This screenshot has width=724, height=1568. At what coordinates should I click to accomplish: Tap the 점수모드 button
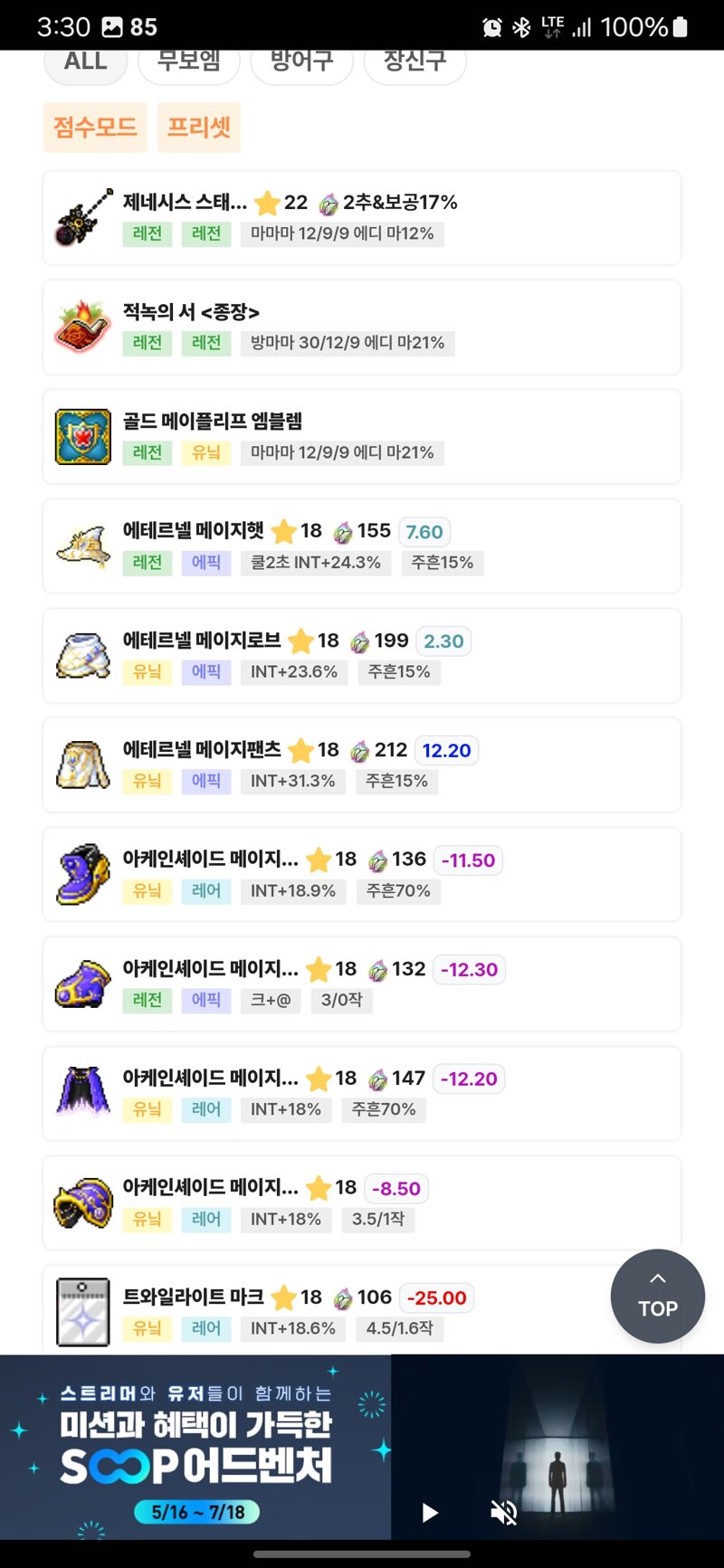(x=95, y=128)
